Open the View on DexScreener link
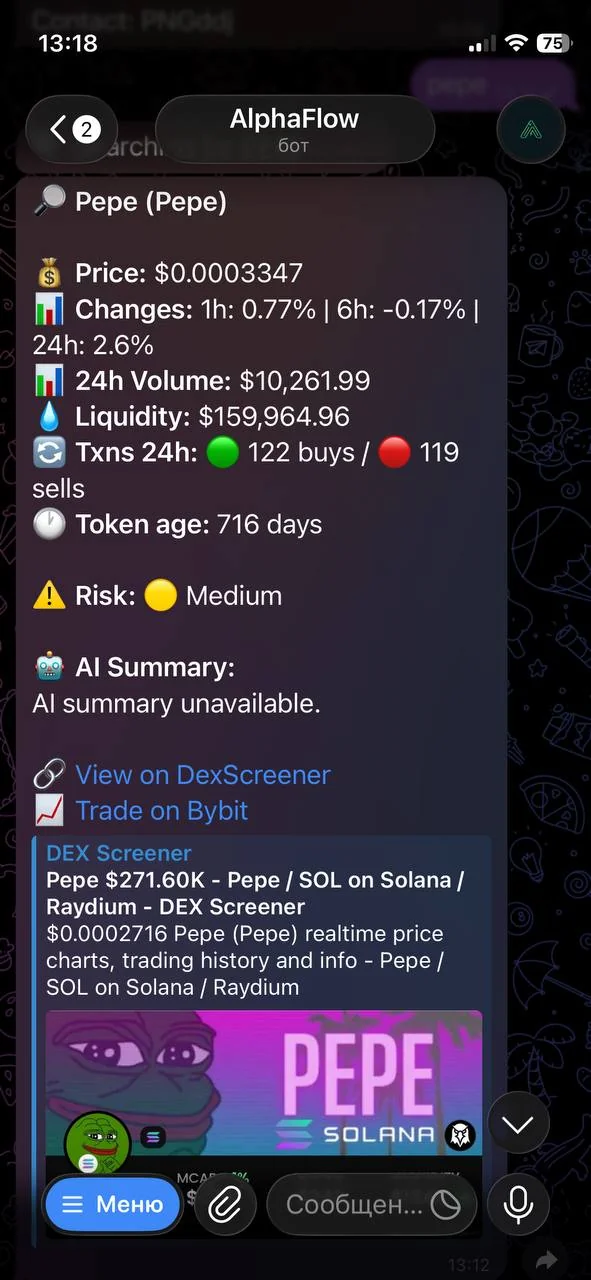This screenshot has width=591, height=1280. pos(202,775)
